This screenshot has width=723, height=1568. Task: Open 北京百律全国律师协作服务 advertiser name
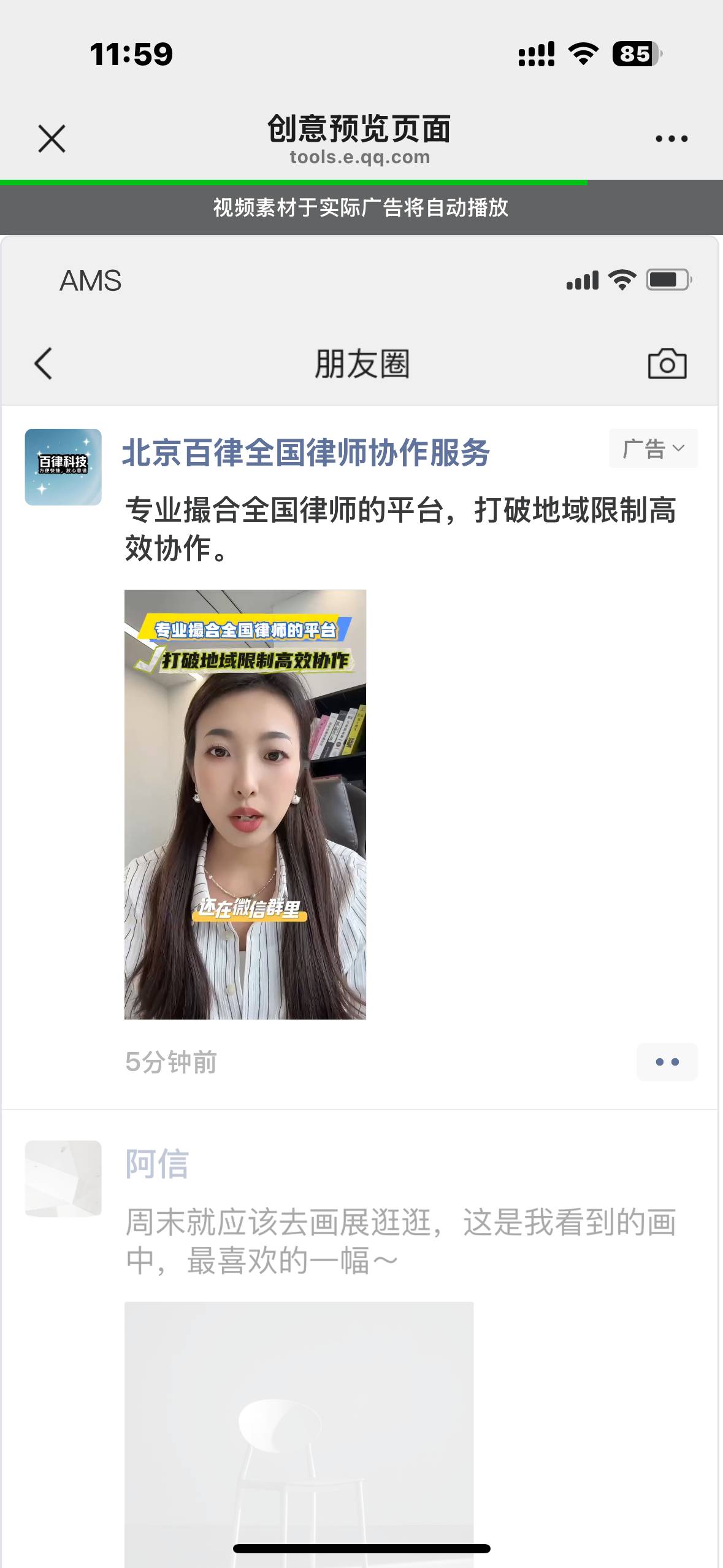[x=305, y=453]
